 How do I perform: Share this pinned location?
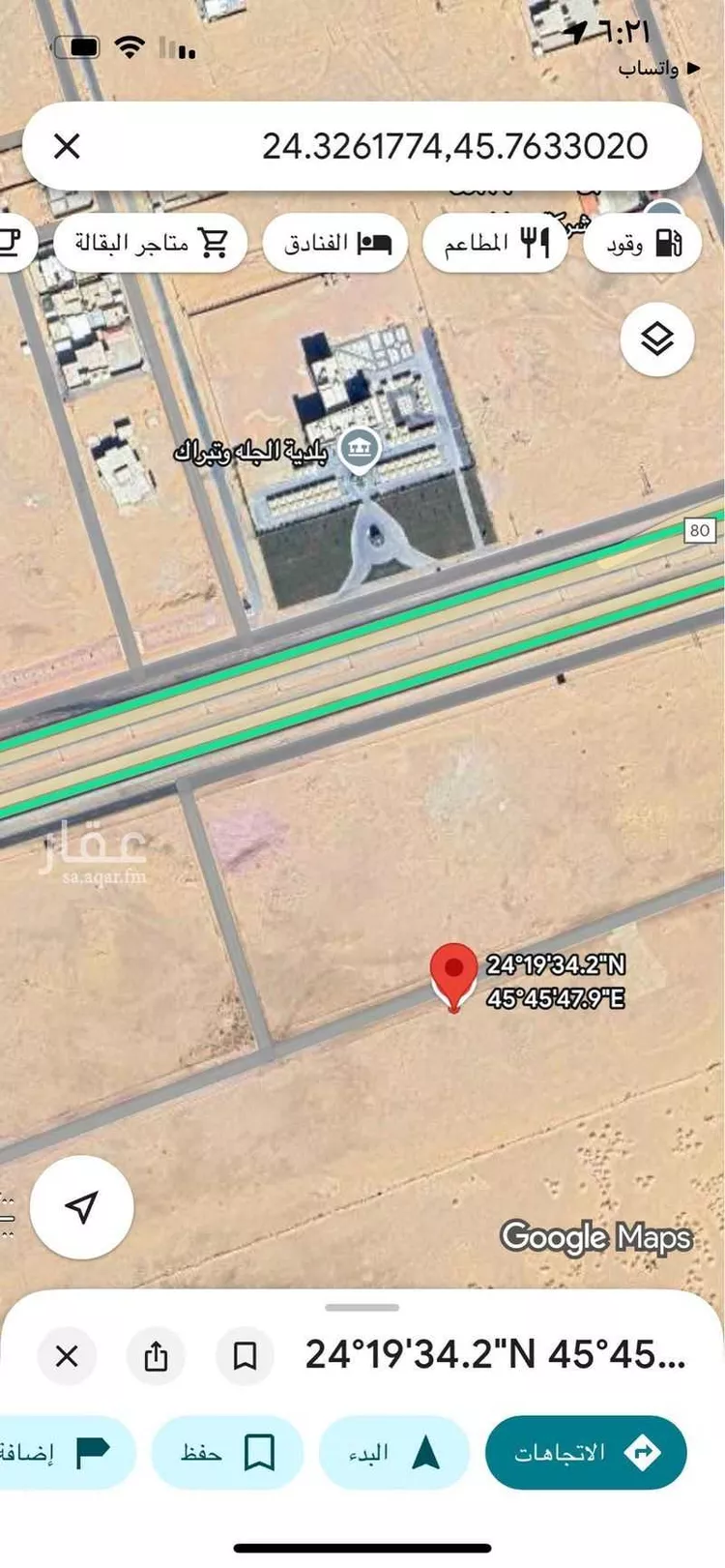point(156,1356)
